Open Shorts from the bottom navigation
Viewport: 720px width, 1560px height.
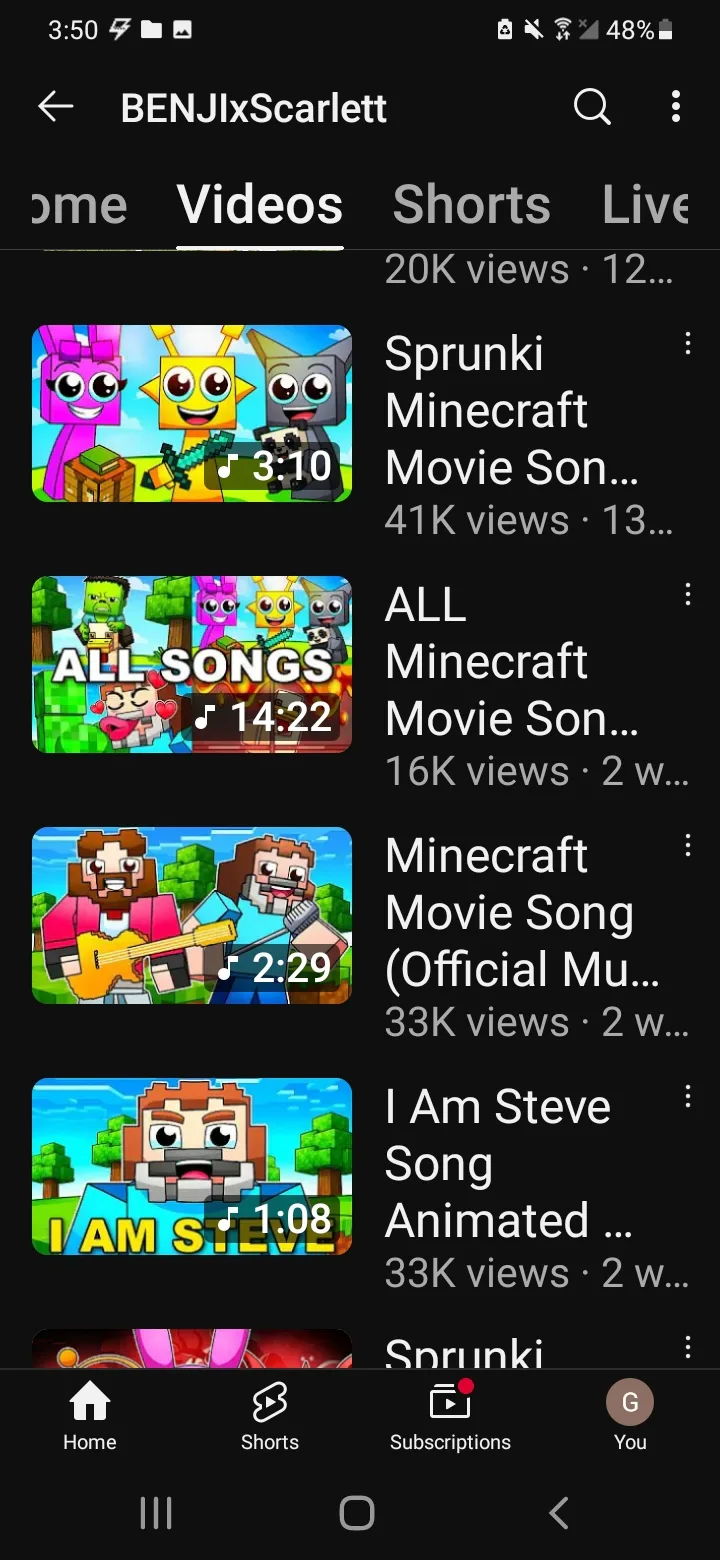tap(270, 1416)
